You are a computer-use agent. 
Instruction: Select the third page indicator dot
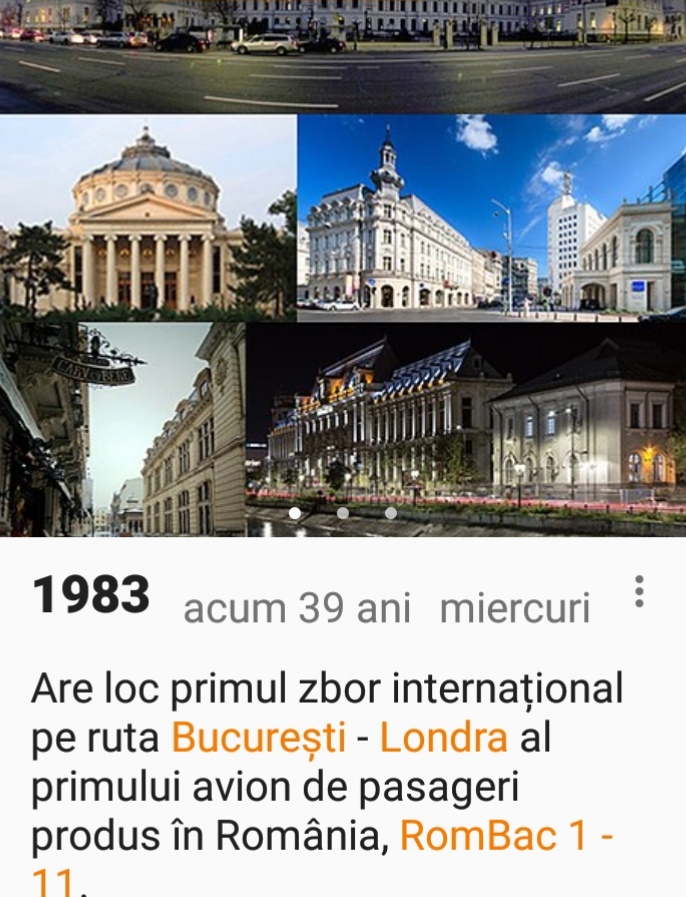[x=391, y=513]
